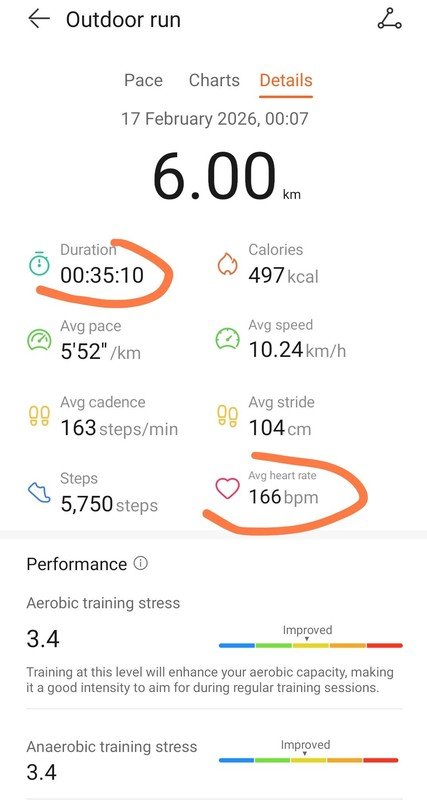Select the Details tab

pyautogui.click(x=286, y=80)
